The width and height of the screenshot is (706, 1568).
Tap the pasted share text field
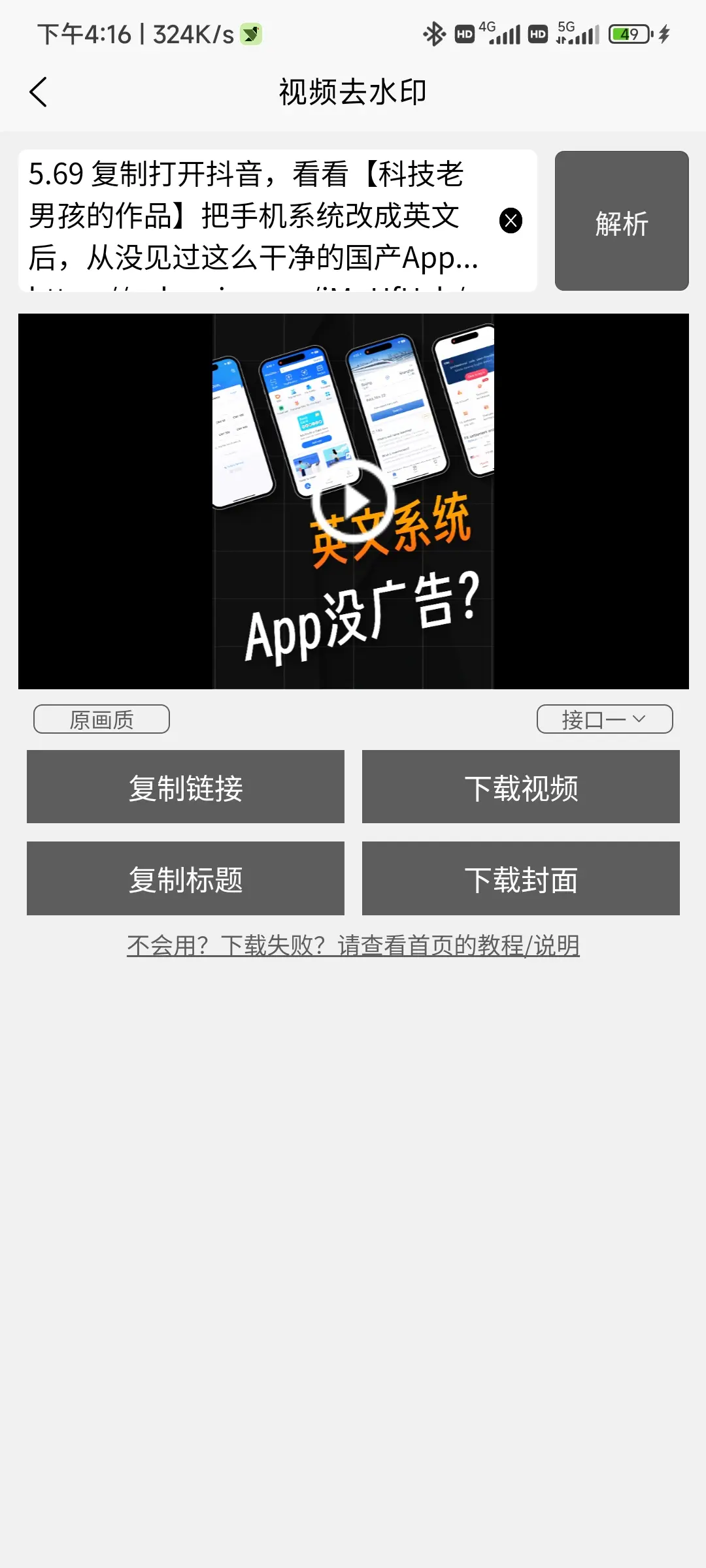[255, 219]
